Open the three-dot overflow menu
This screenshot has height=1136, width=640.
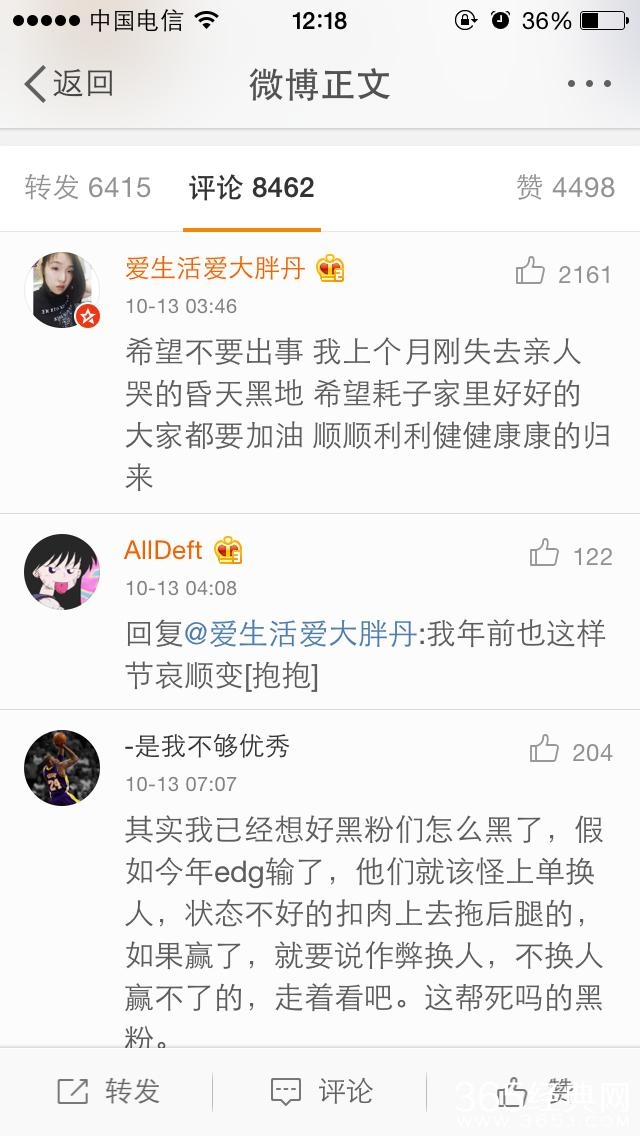tap(588, 84)
